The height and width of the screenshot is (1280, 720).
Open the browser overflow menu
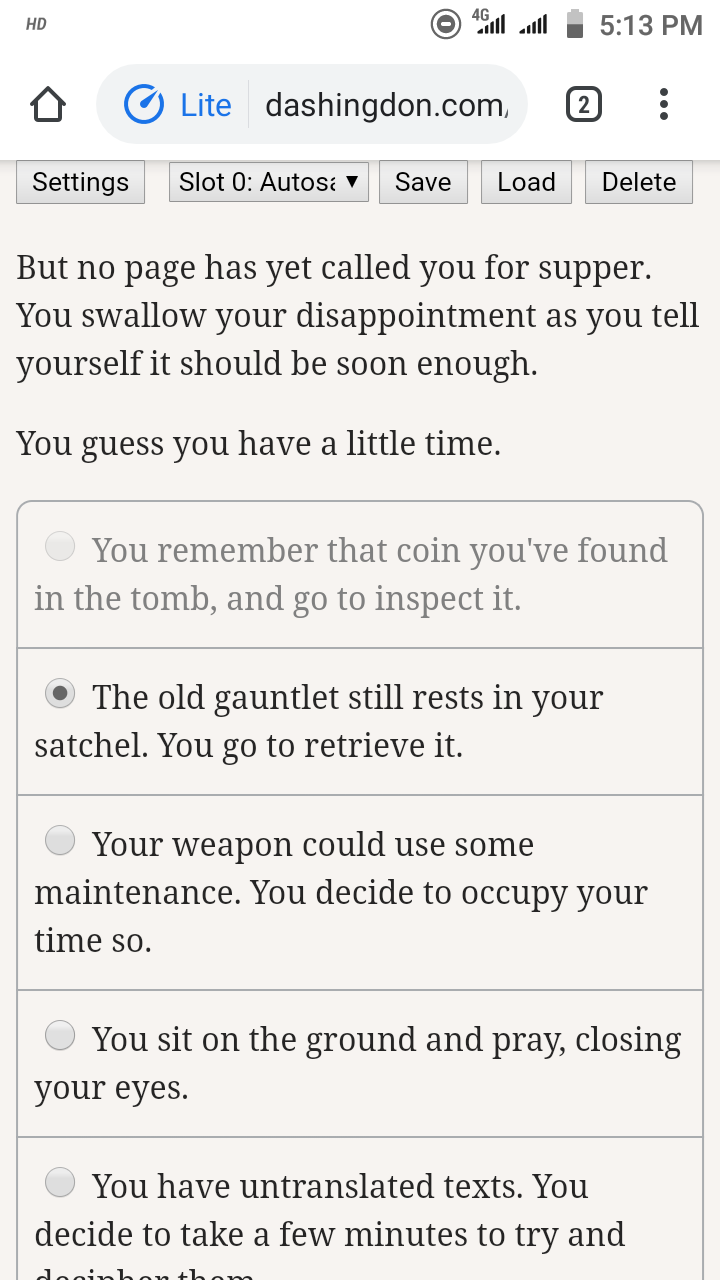pyautogui.click(x=664, y=105)
